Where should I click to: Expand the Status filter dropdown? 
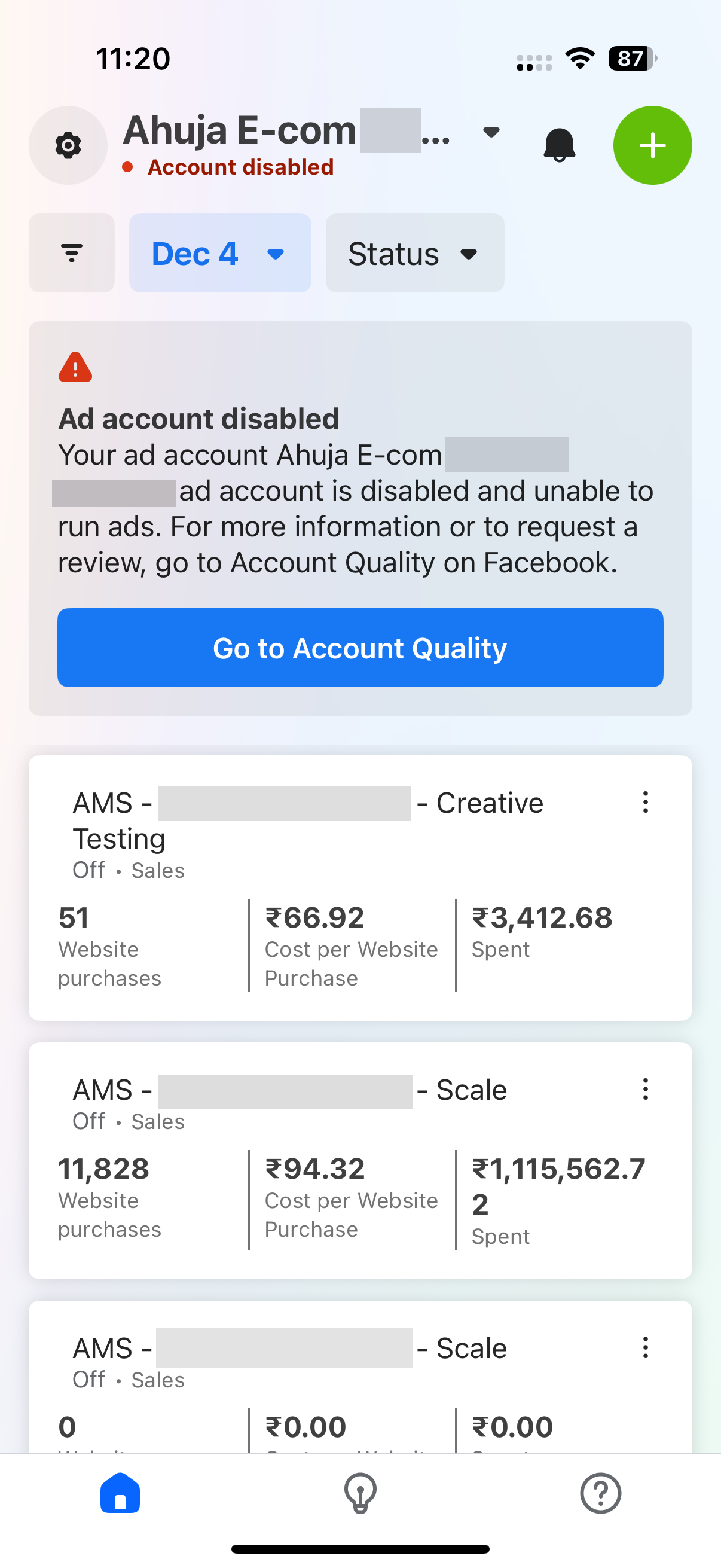pos(415,252)
